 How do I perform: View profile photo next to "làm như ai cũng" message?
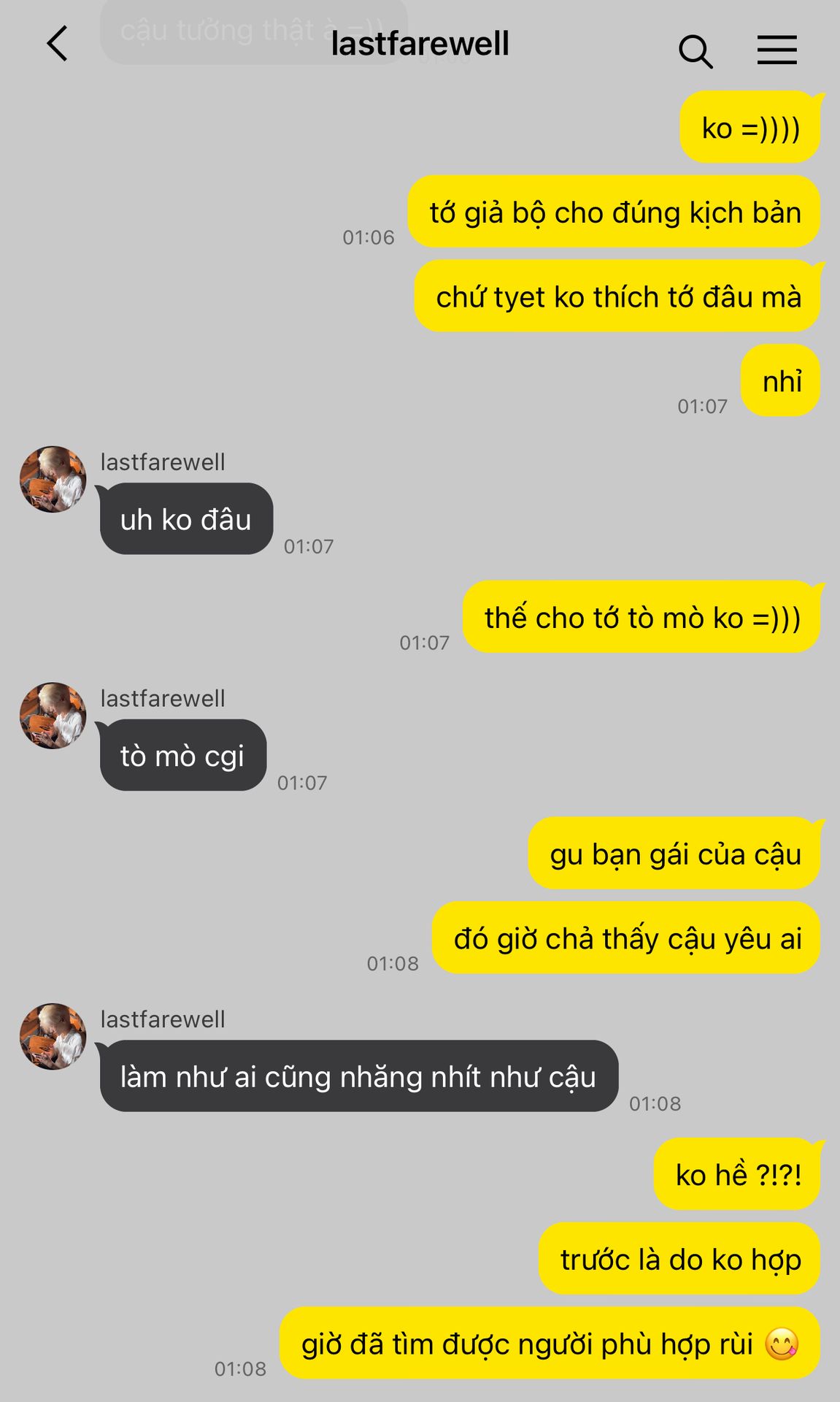(x=53, y=1036)
